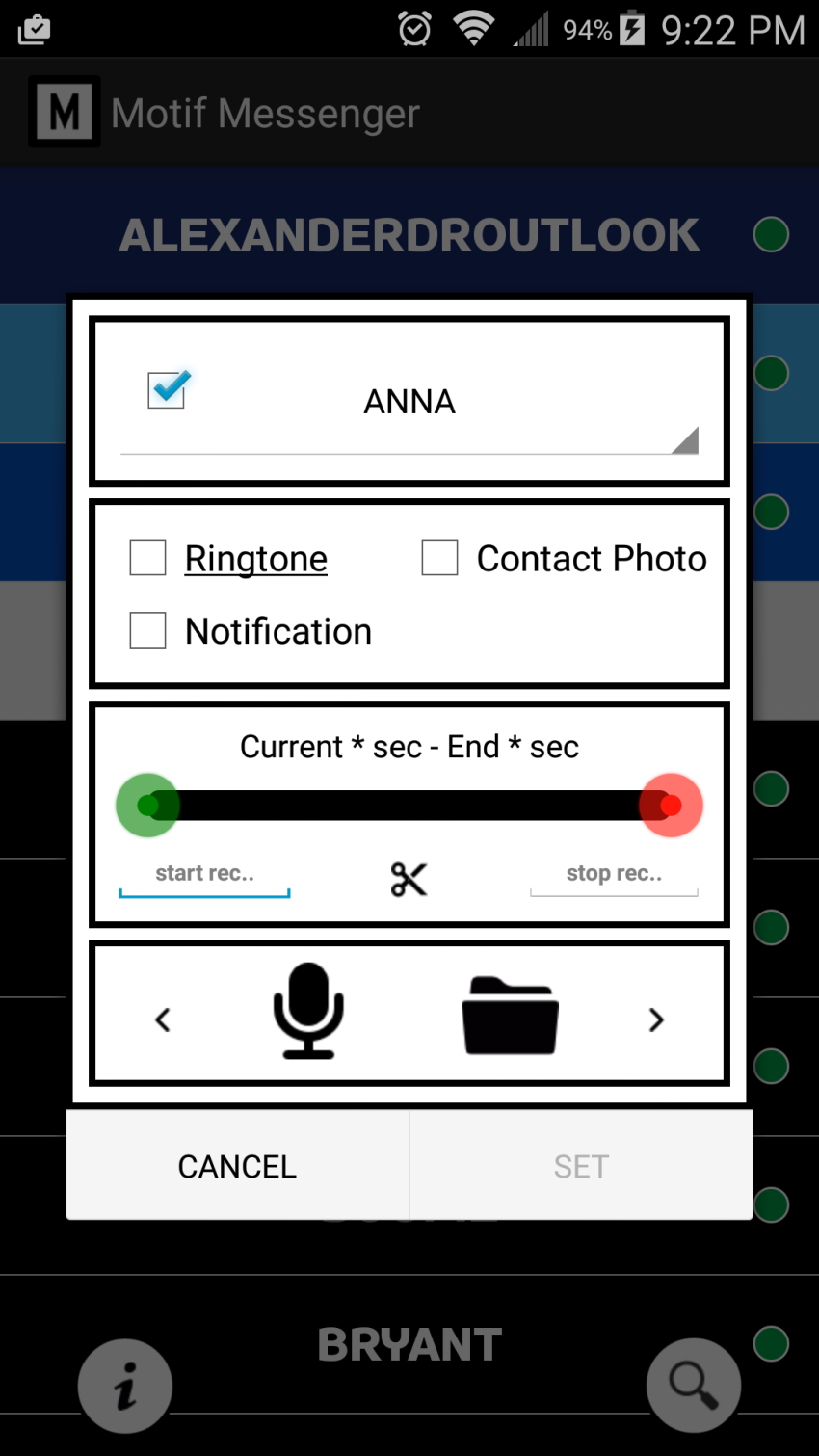Viewport: 819px width, 1456px height.
Task: Open the ANNA contact dropdown
Action: click(x=409, y=403)
